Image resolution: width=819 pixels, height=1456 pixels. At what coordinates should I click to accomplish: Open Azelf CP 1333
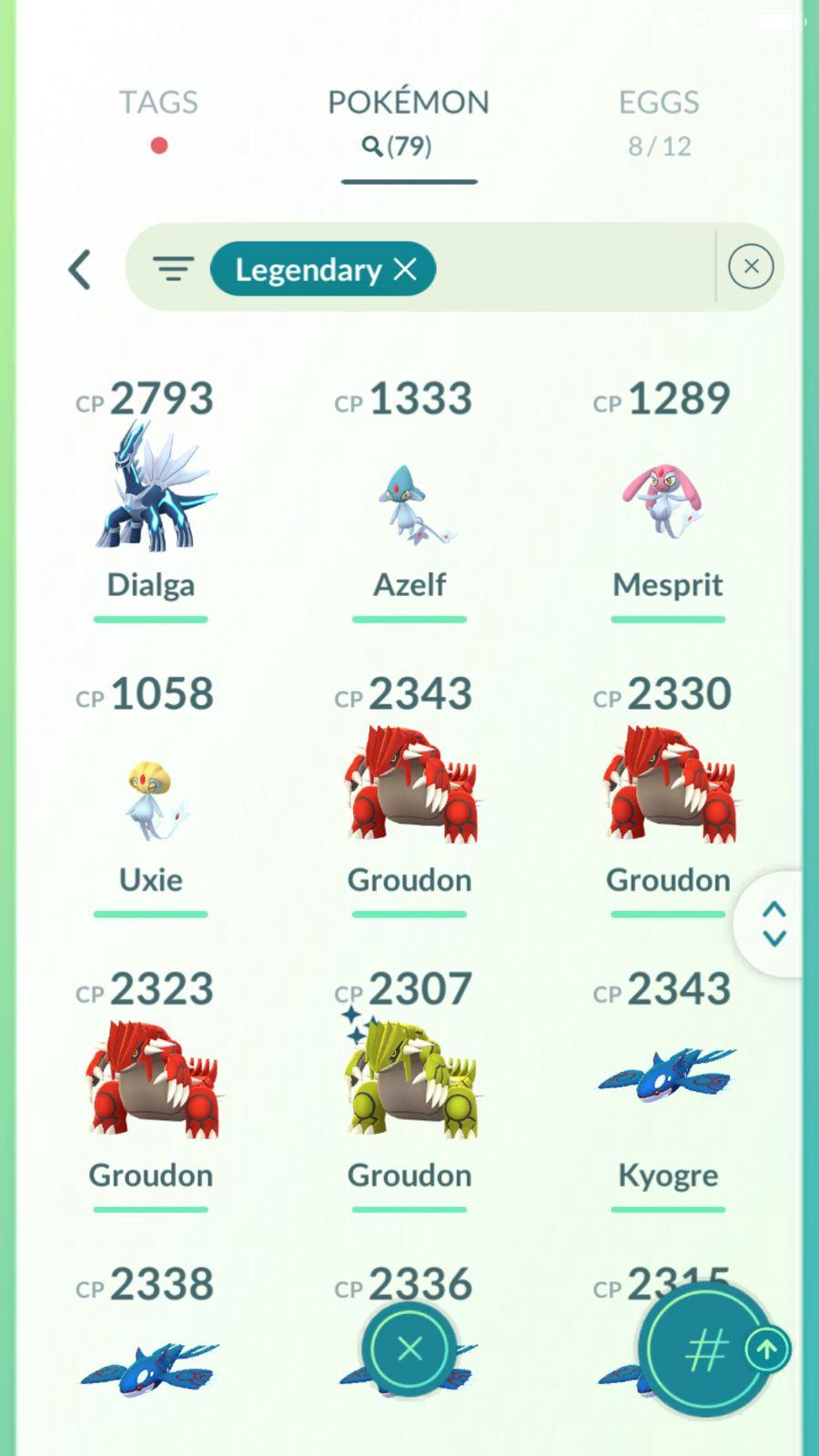point(409,500)
